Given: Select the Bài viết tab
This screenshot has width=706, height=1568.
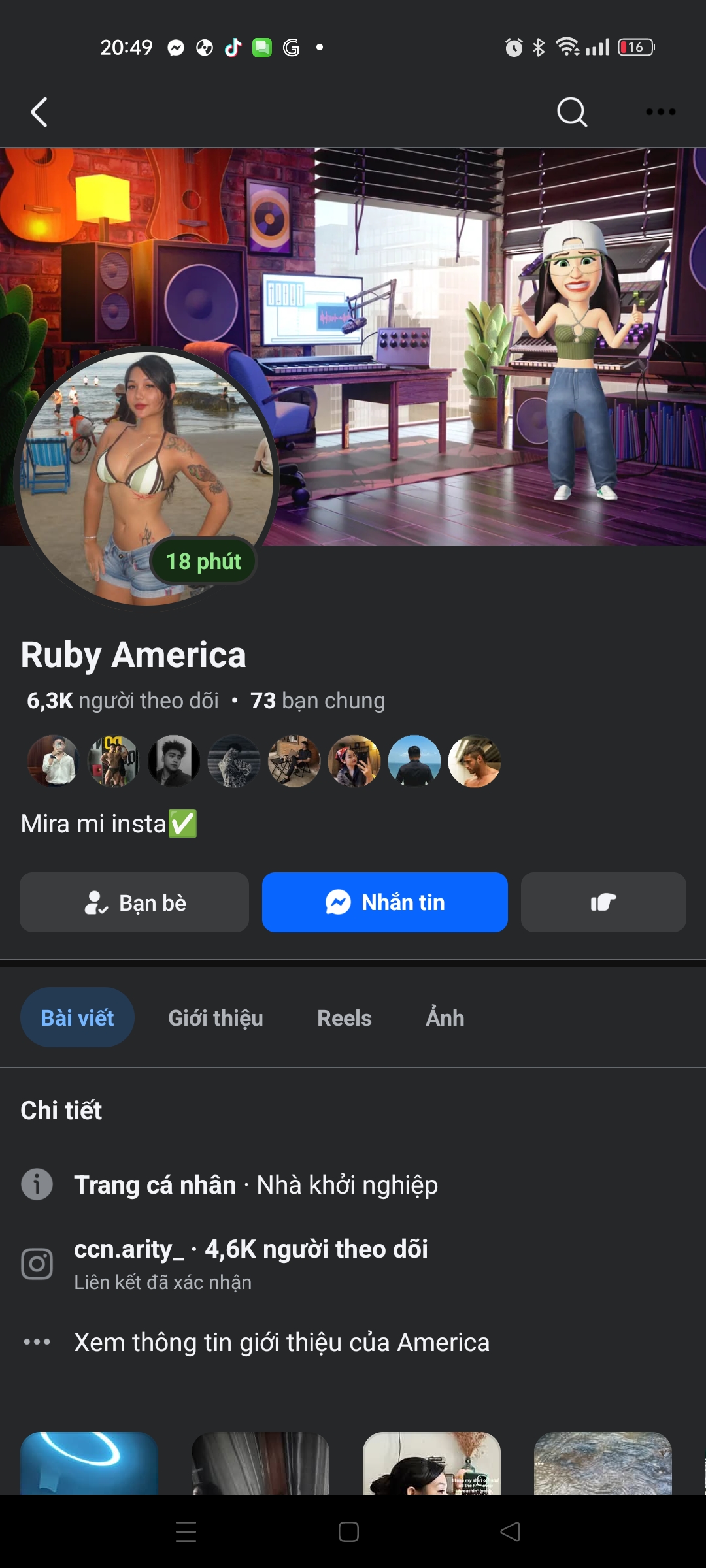Looking at the screenshot, I should [77, 1018].
